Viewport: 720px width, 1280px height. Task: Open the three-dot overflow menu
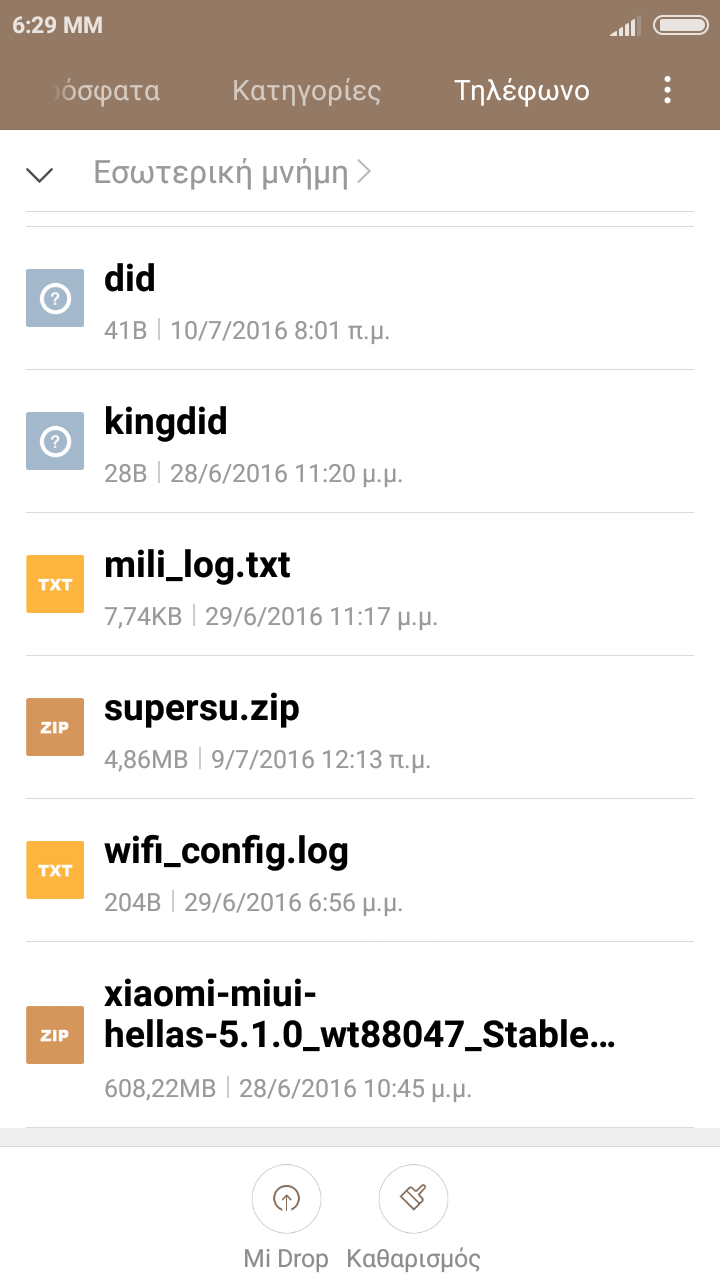(667, 91)
